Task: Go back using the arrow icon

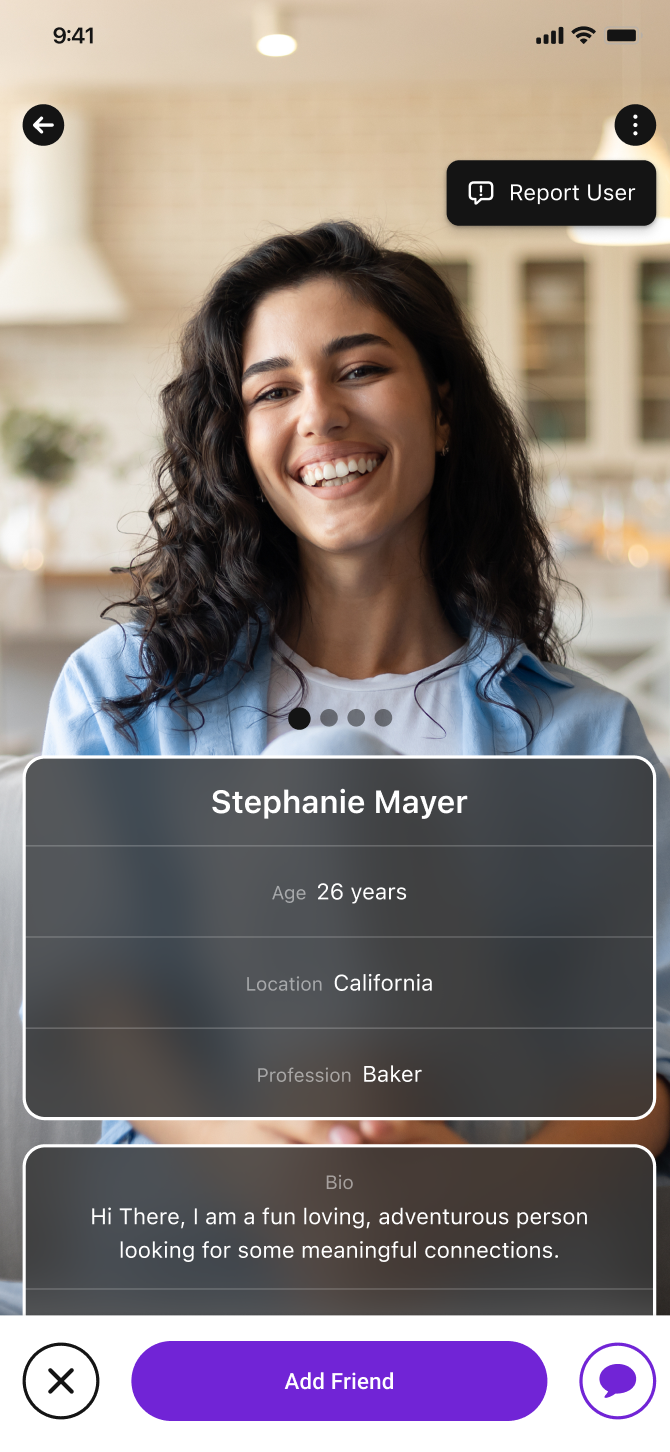Action: click(43, 125)
